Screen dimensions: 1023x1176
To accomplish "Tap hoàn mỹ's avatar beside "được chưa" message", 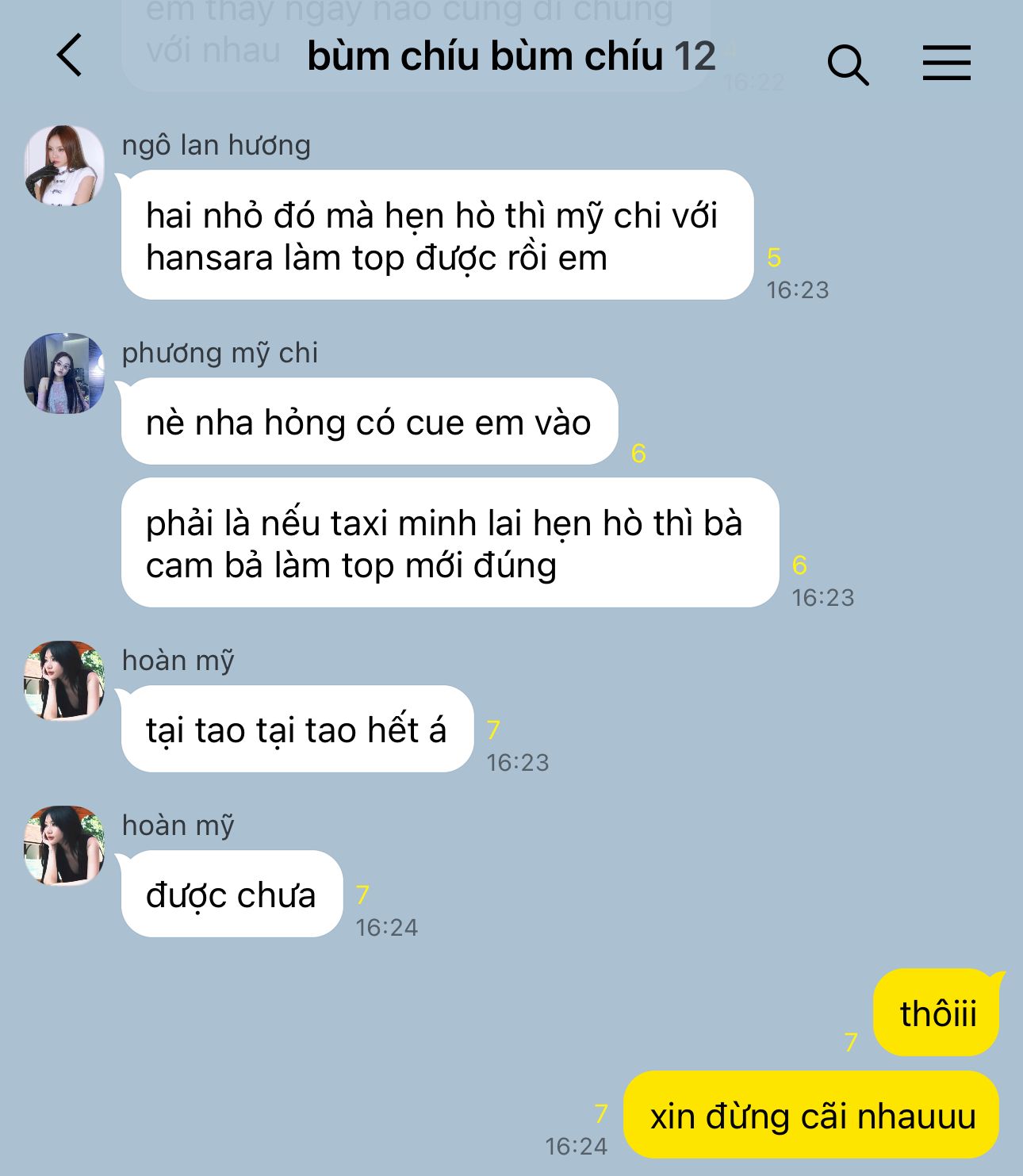I will [64, 845].
